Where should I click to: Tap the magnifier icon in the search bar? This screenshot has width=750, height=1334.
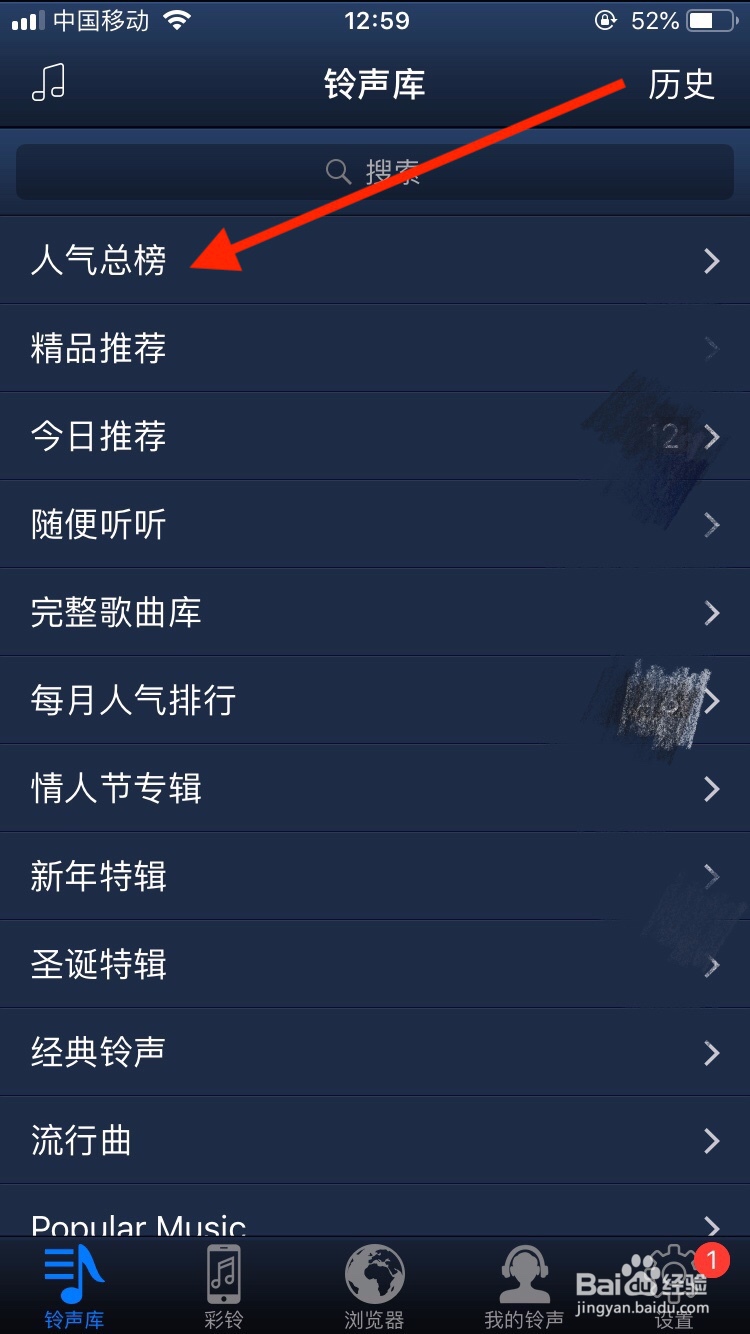point(338,171)
